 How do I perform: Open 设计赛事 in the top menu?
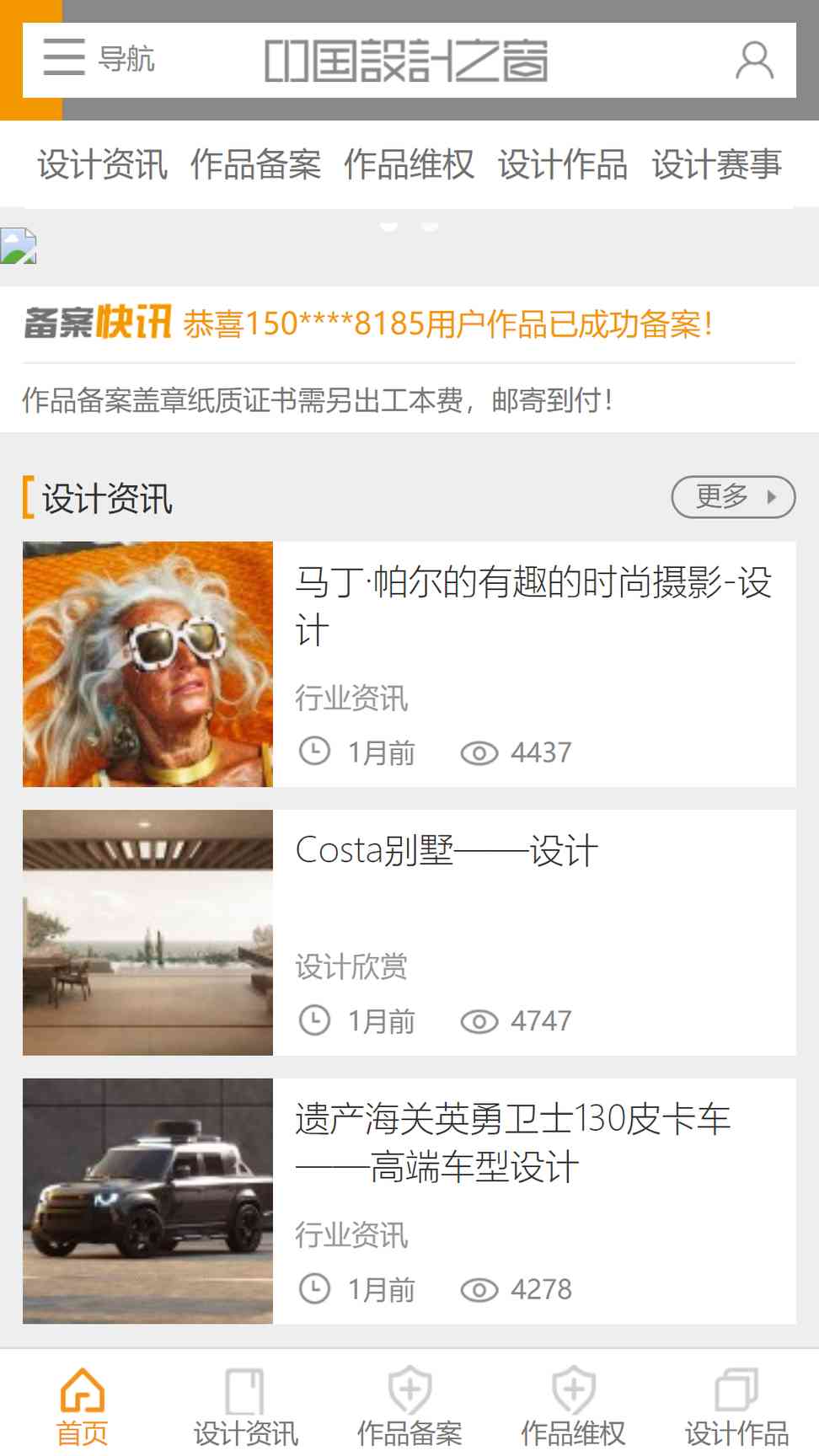[716, 164]
